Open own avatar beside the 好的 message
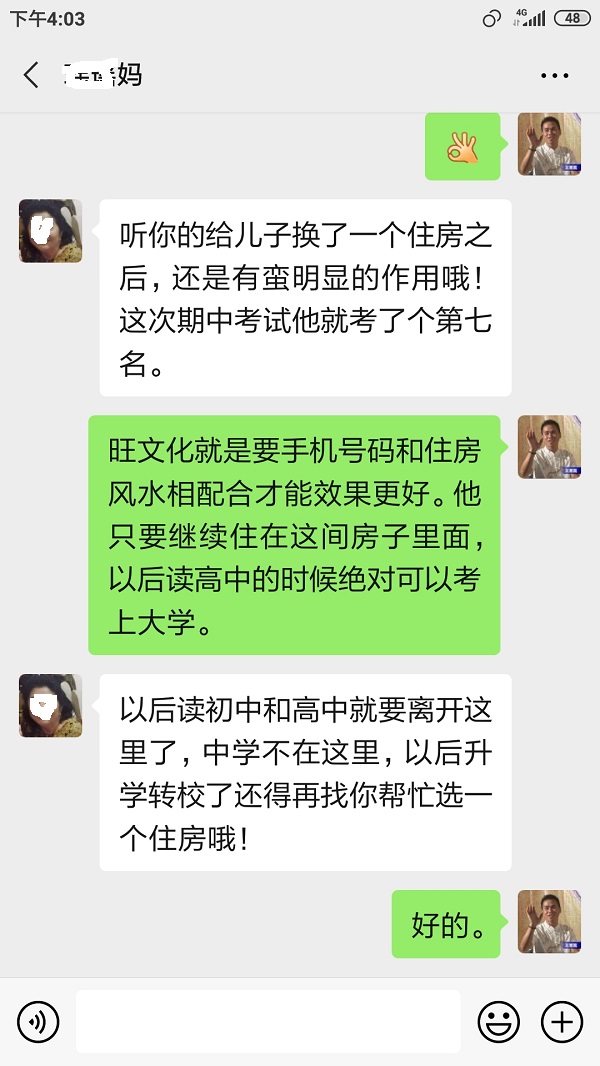600x1066 pixels. tap(549, 921)
